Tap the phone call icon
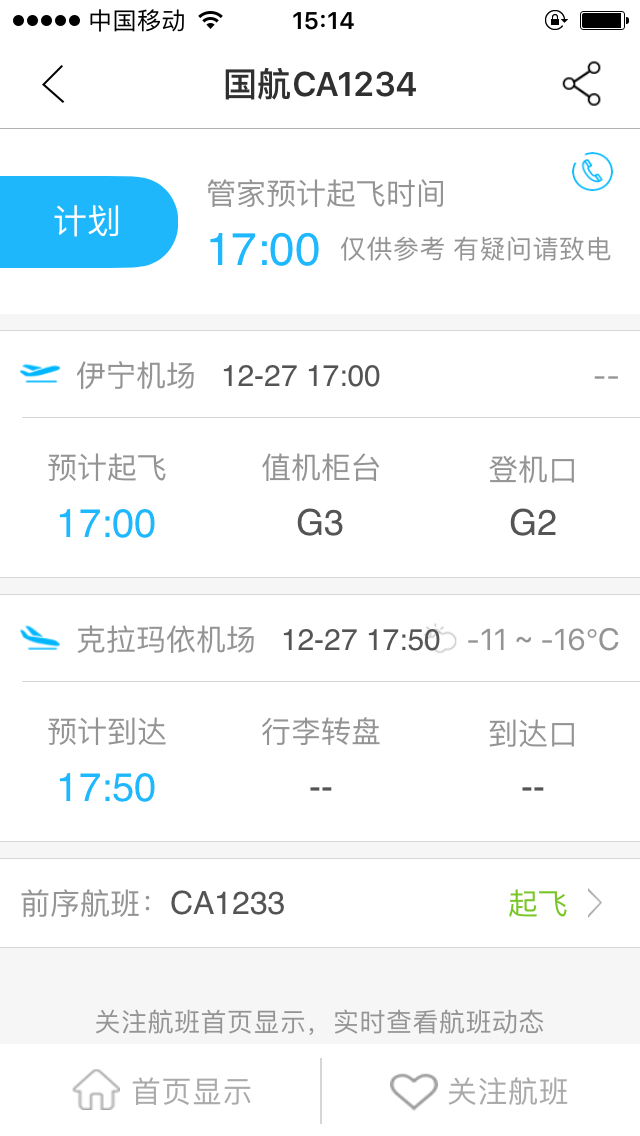This screenshot has width=640, height=1136. click(x=592, y=172)
